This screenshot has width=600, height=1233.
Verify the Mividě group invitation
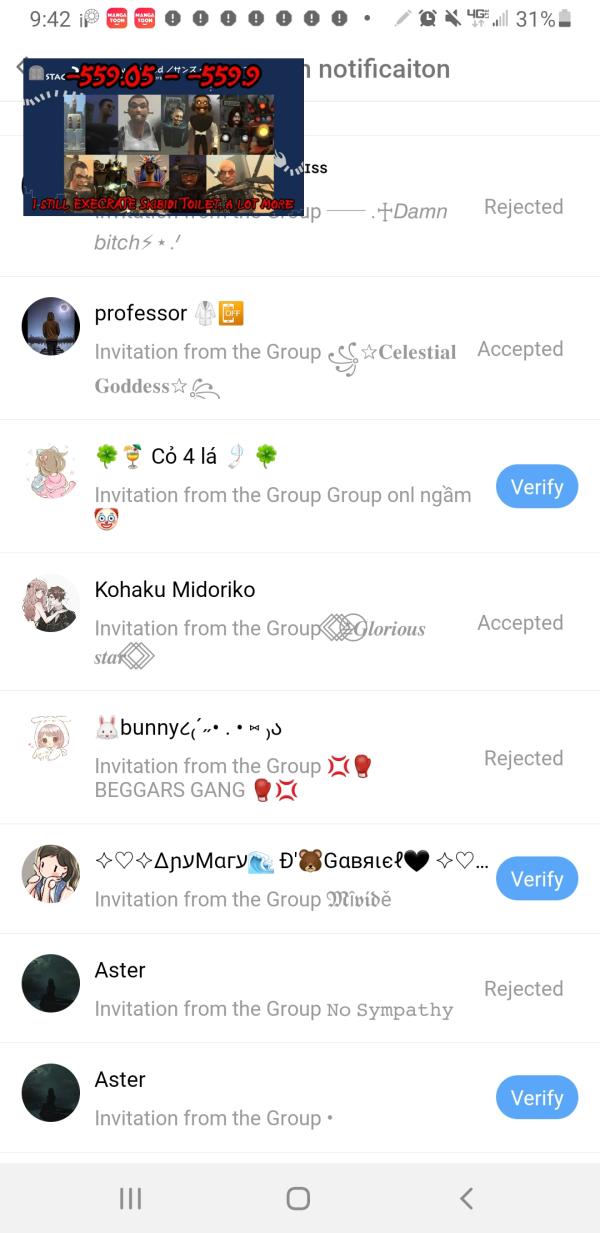coord(537,879)
